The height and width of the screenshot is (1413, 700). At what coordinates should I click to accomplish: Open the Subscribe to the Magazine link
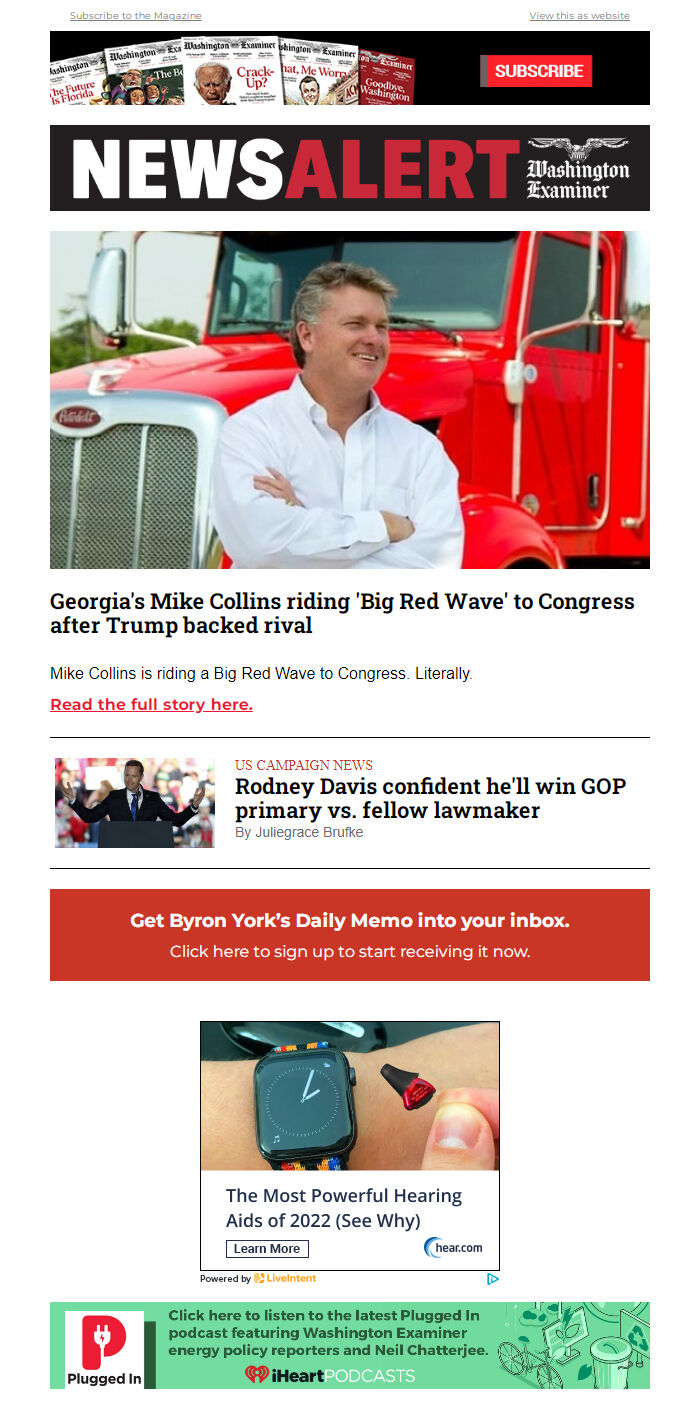pos(135,16)
